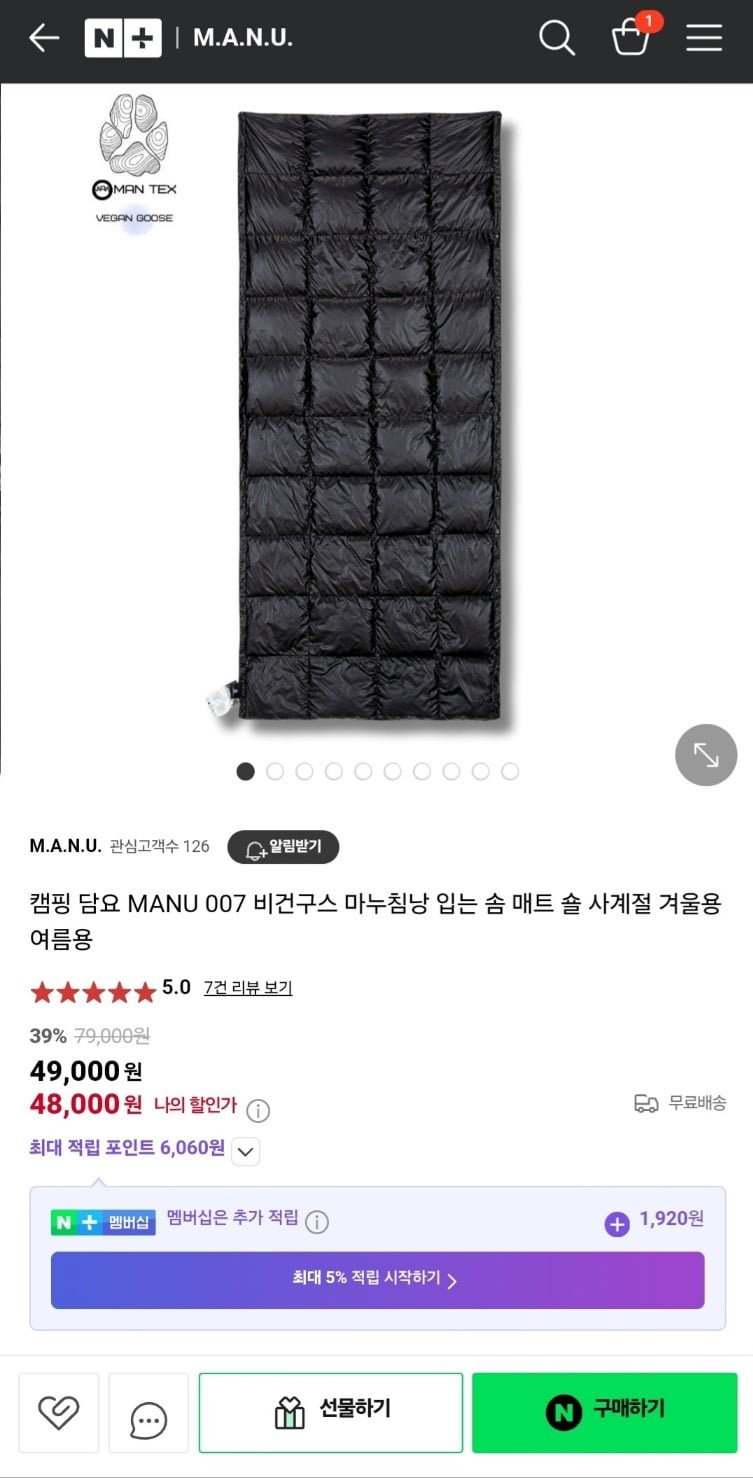Open the 7건 리뷰 보기 link
Screen dimensions: 753x1478
248,988
